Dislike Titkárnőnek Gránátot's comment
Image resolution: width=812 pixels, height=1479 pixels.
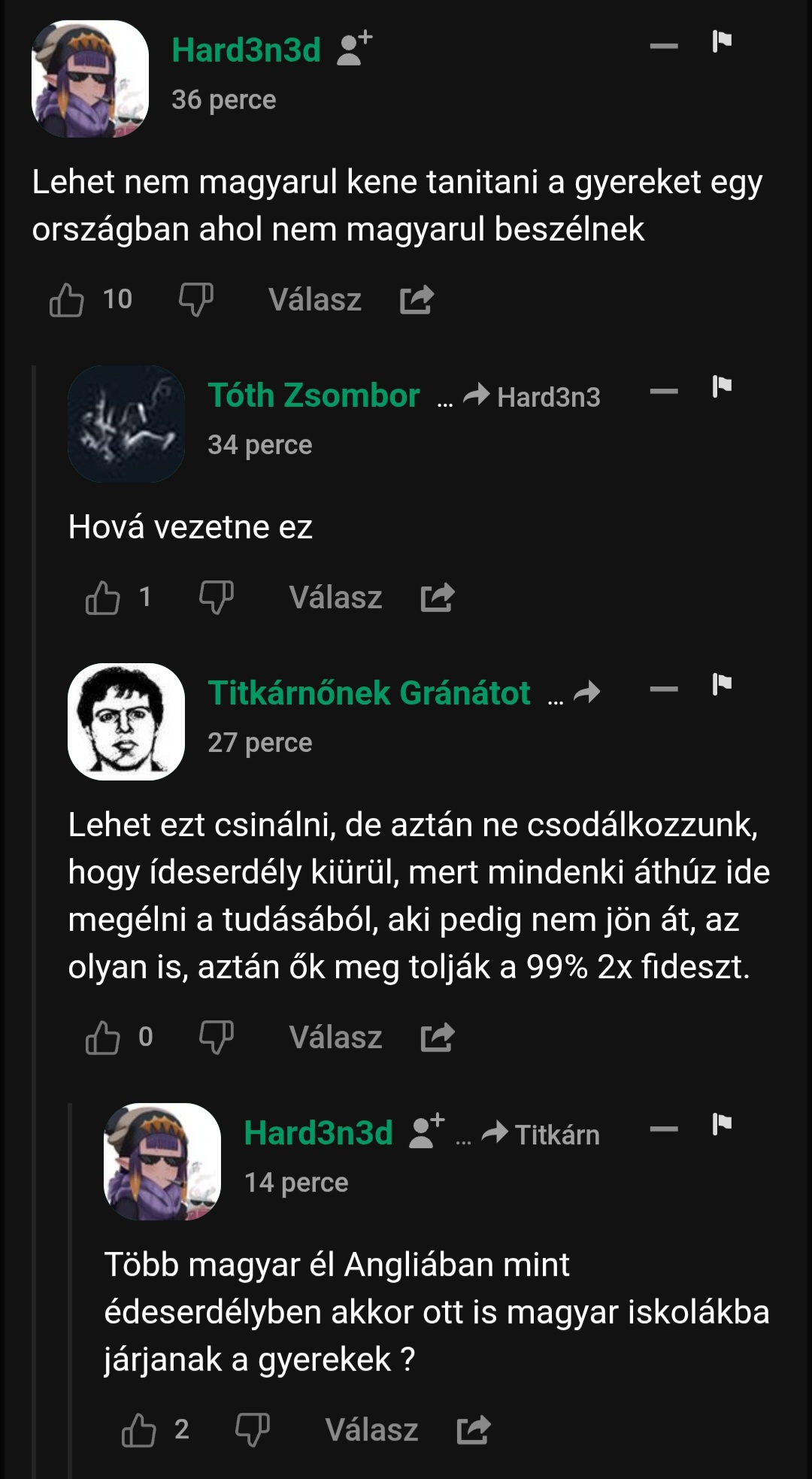(216, 1038)
